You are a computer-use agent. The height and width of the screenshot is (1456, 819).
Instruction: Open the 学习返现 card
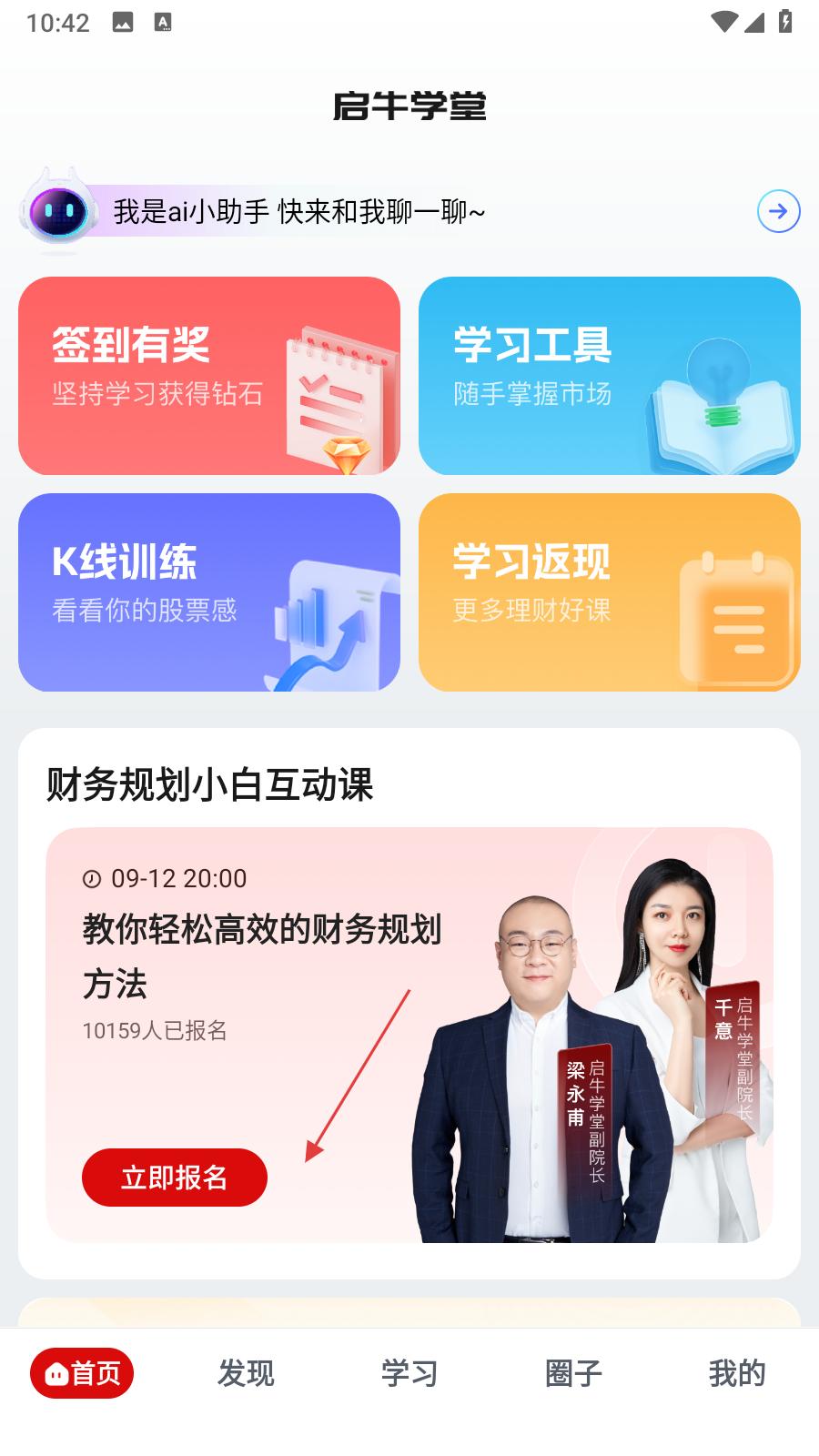tap(610, 592)
